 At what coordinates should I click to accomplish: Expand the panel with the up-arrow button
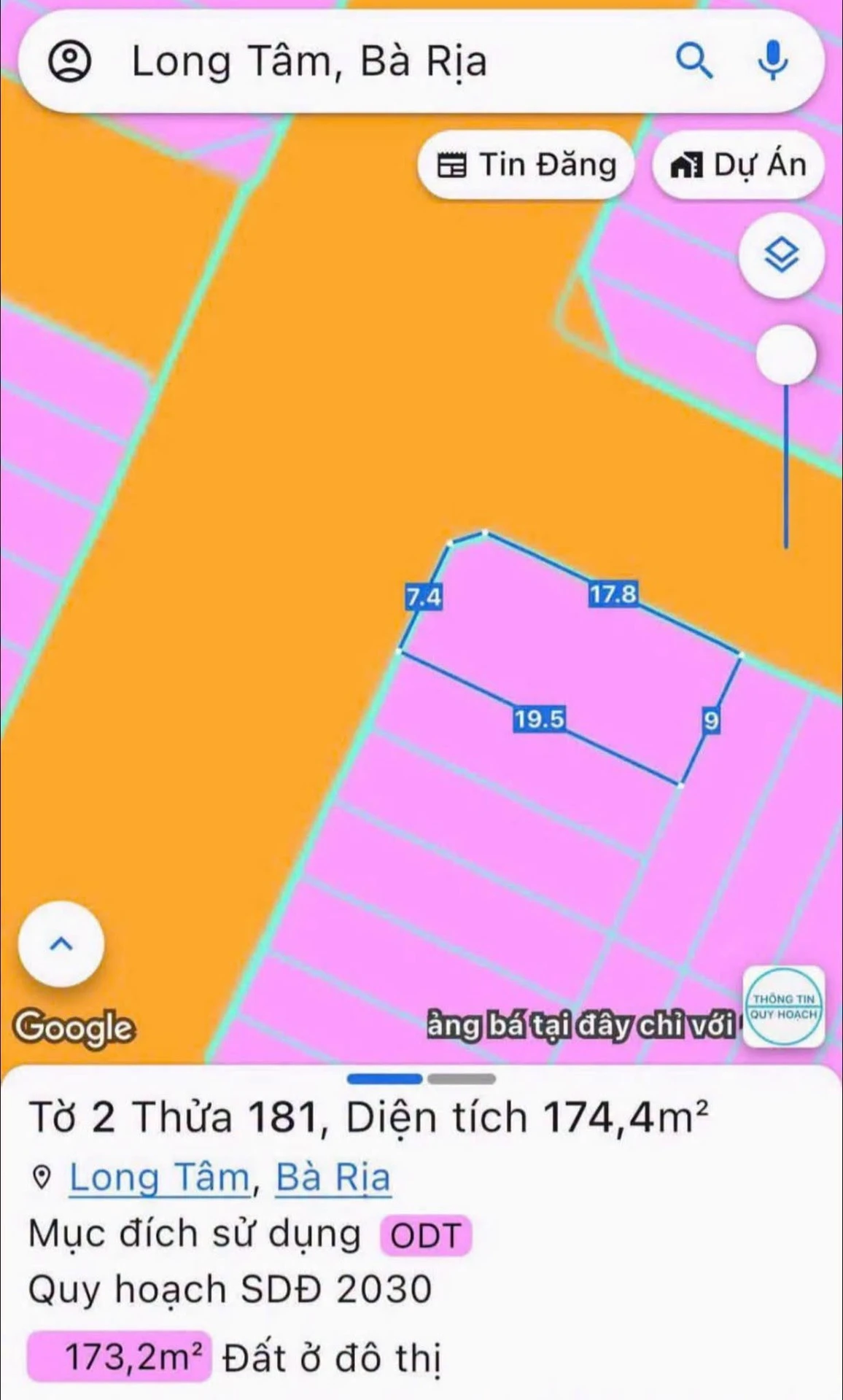coord(61,944)
